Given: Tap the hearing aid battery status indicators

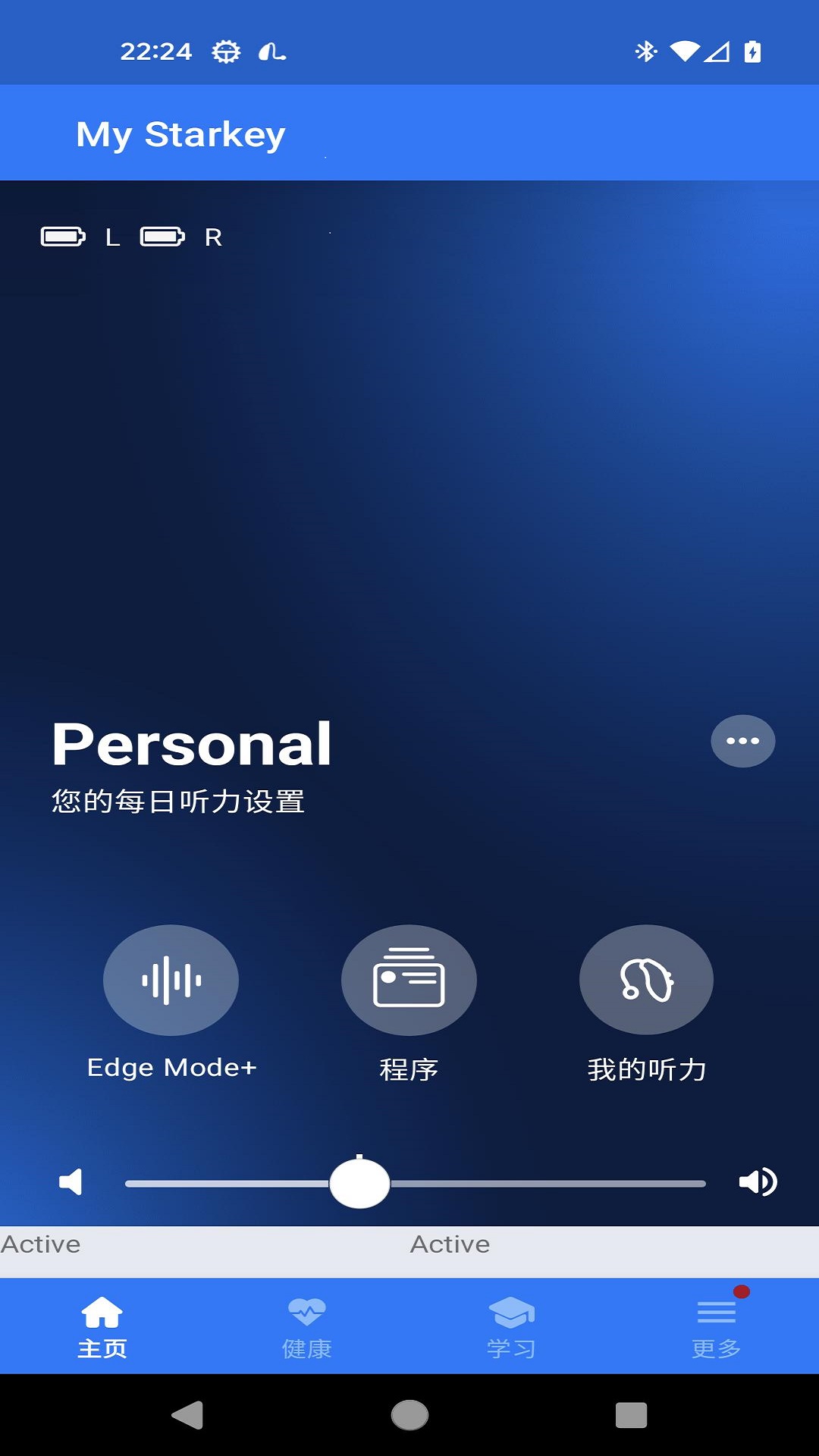Looking at the screenshot, I should coord(131,237).
